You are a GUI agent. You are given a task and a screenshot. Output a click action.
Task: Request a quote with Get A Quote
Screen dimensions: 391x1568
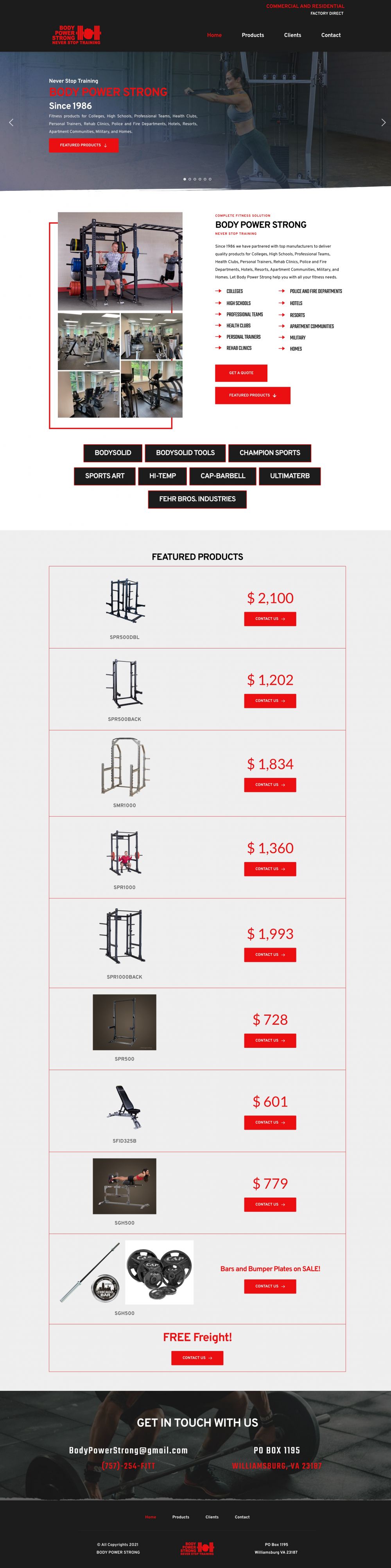(x=241, y=372)
